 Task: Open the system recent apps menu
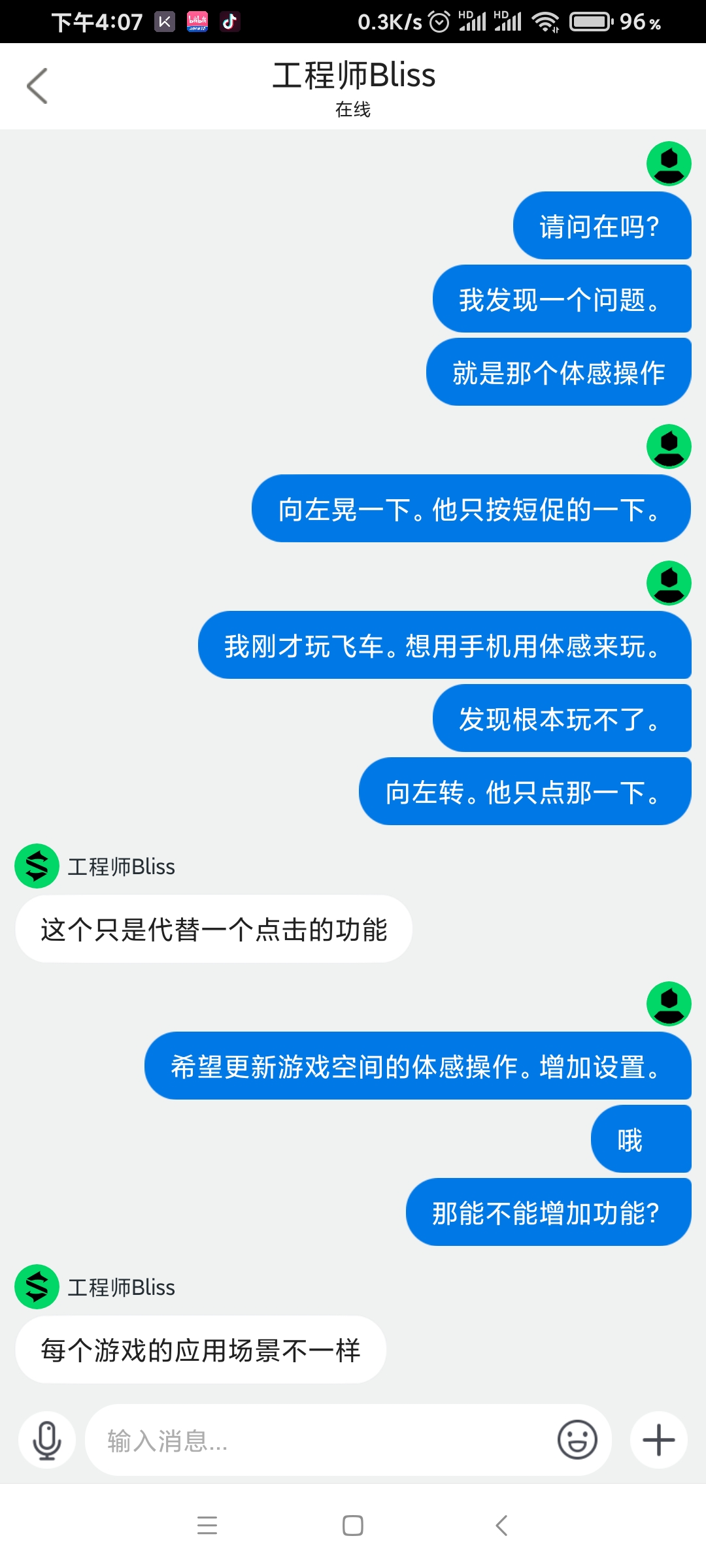[x=207, y=1526]
